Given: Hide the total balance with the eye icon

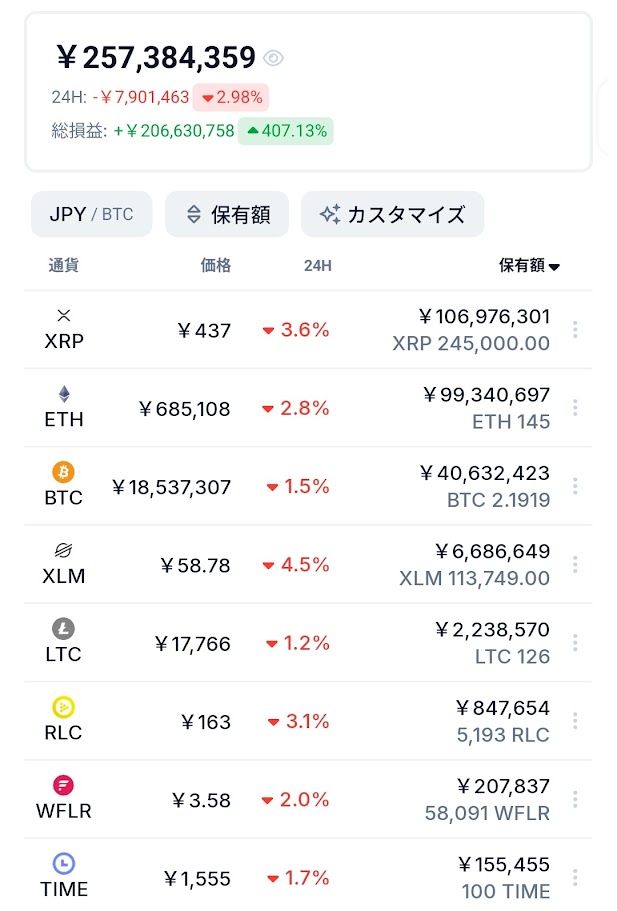Looking at the screenshot, I should pyautogui.click(x=274, y=58).
